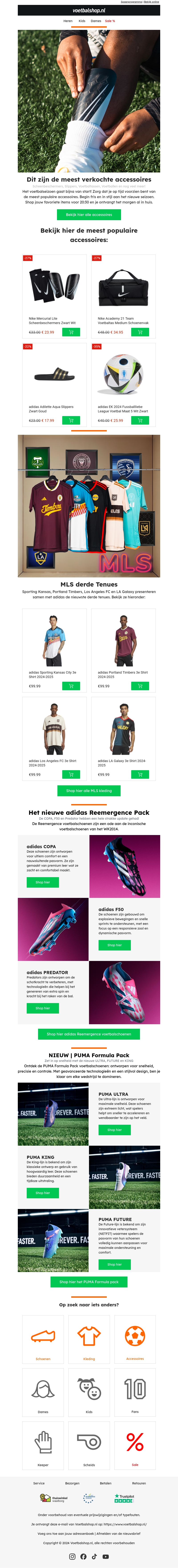178x1568 pixels.
Task: Open the Retouren footer link
Action: pyautogui.click(x=139, y=1483)
